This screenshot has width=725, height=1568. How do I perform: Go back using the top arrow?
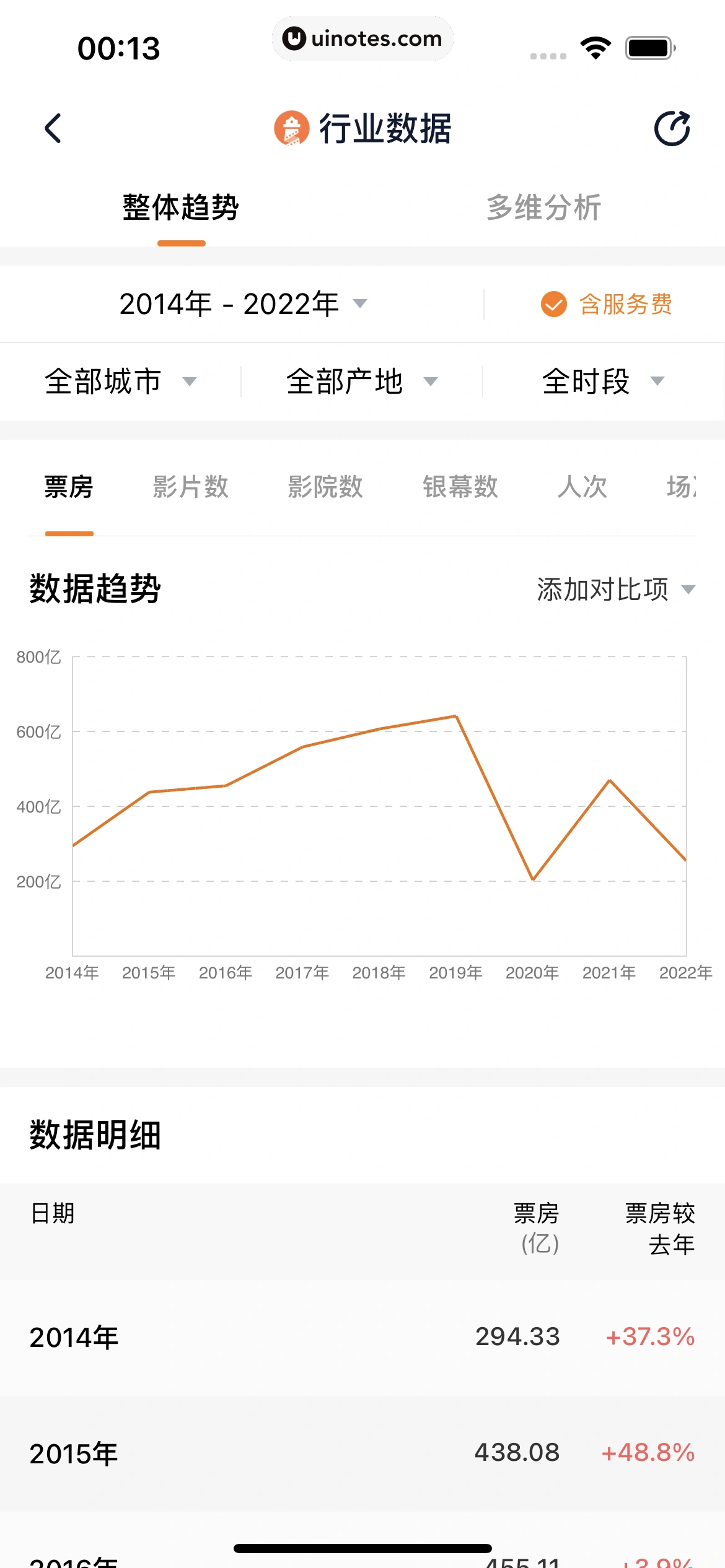[x=53, y=128]
